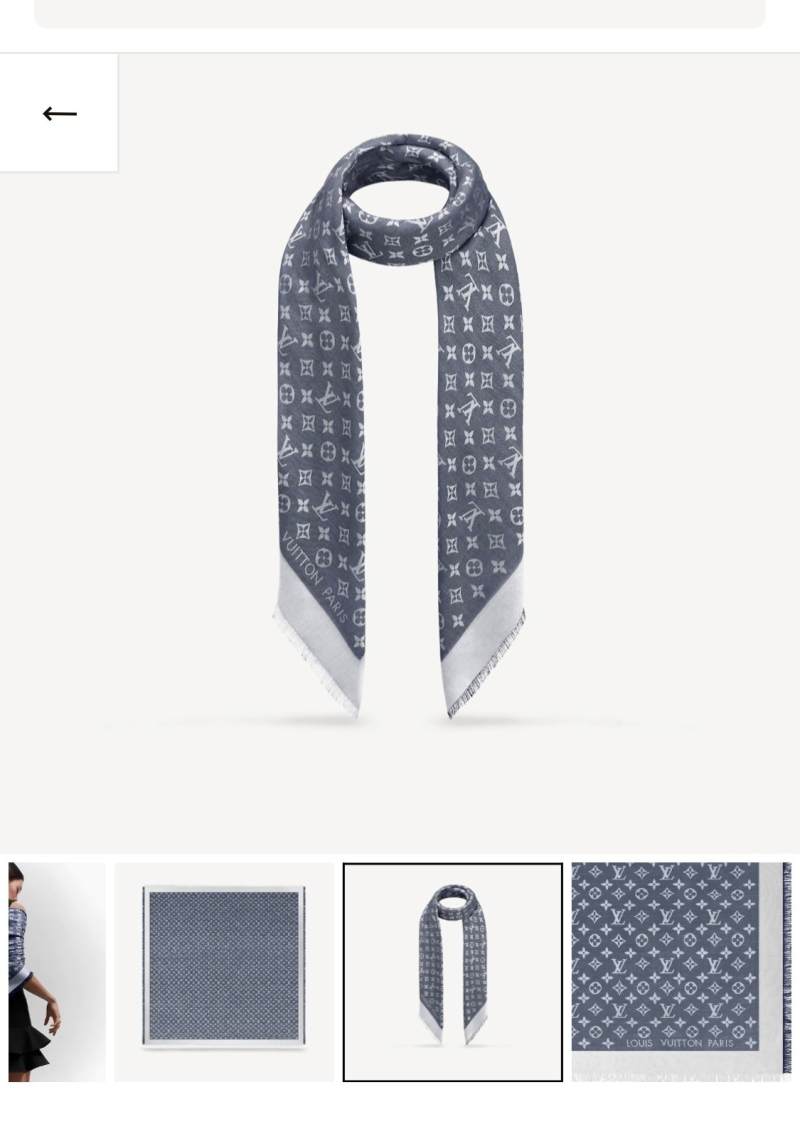Select the hanging scarf thumbnail
800x1129 pixels.
[452, 971]
